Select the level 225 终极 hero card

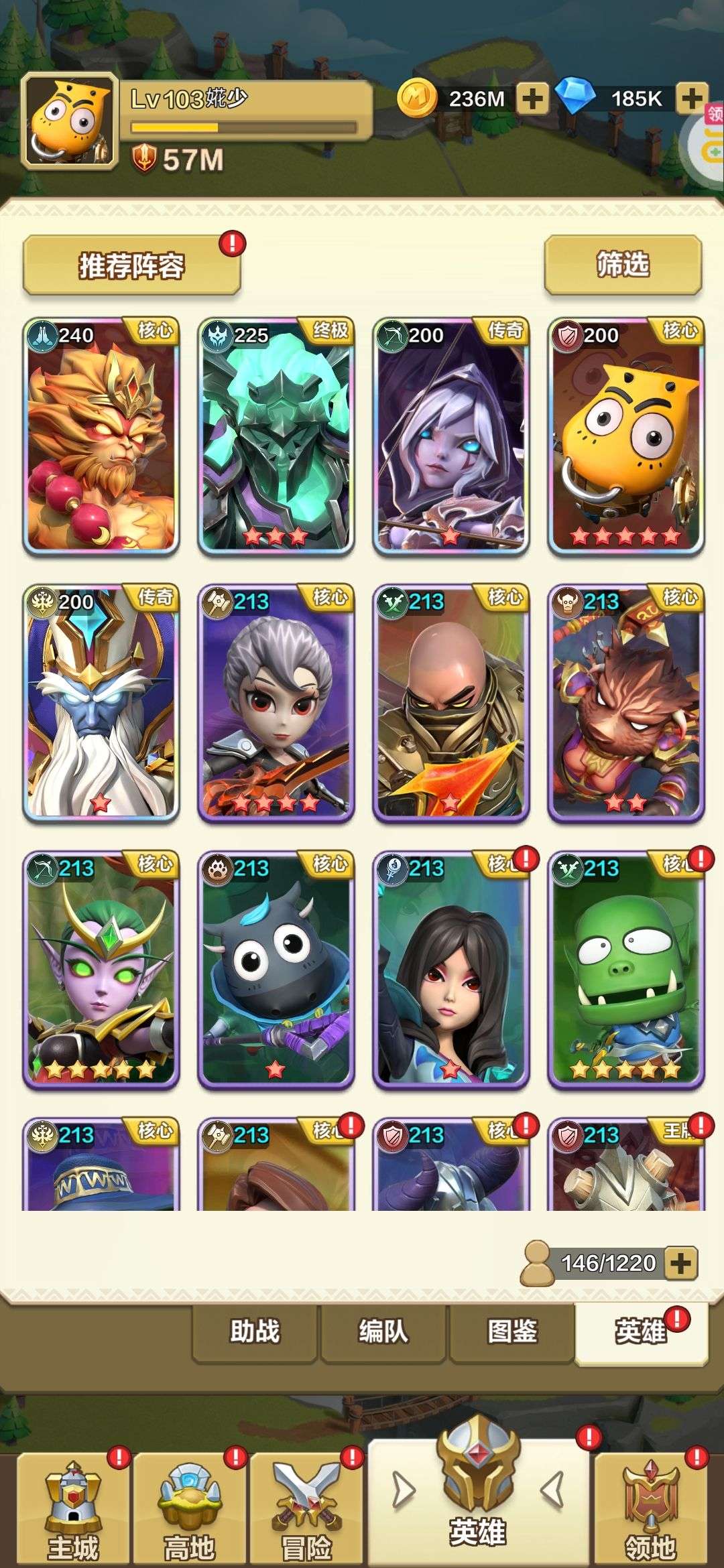276,437
